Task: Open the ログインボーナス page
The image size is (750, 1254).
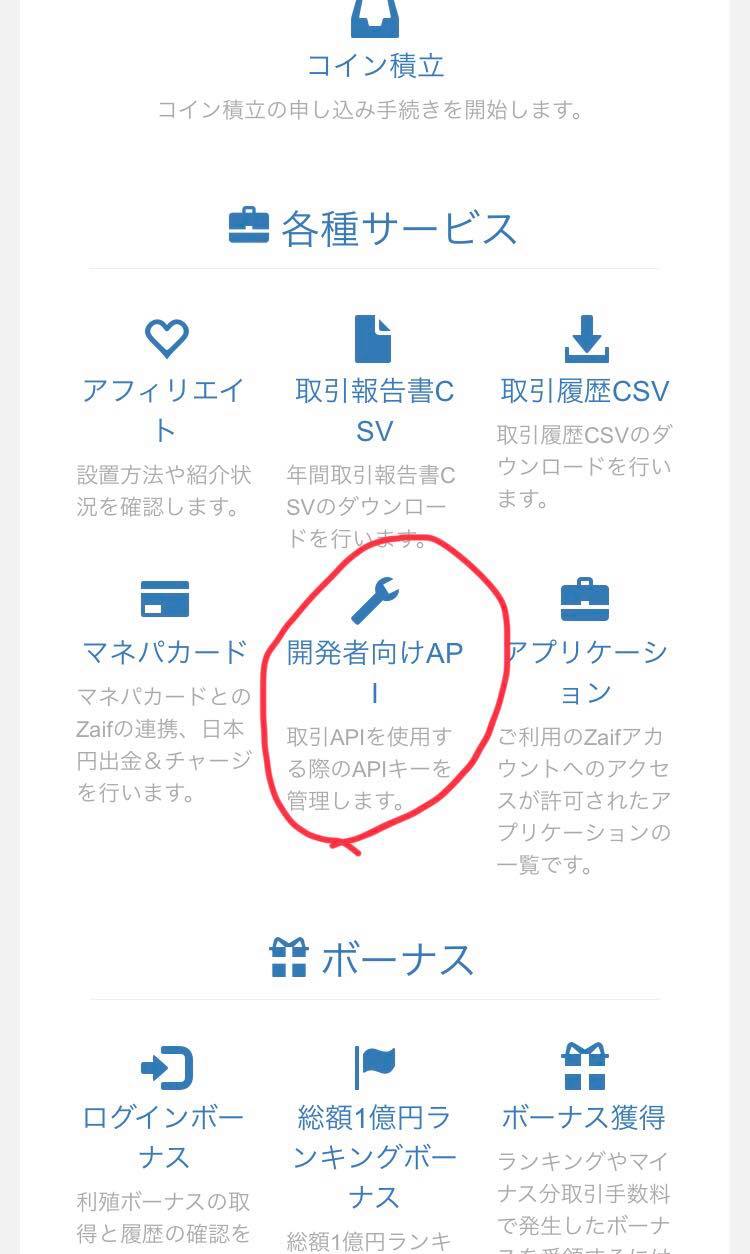Action: pyautogui.click(x=165, y=1117)
